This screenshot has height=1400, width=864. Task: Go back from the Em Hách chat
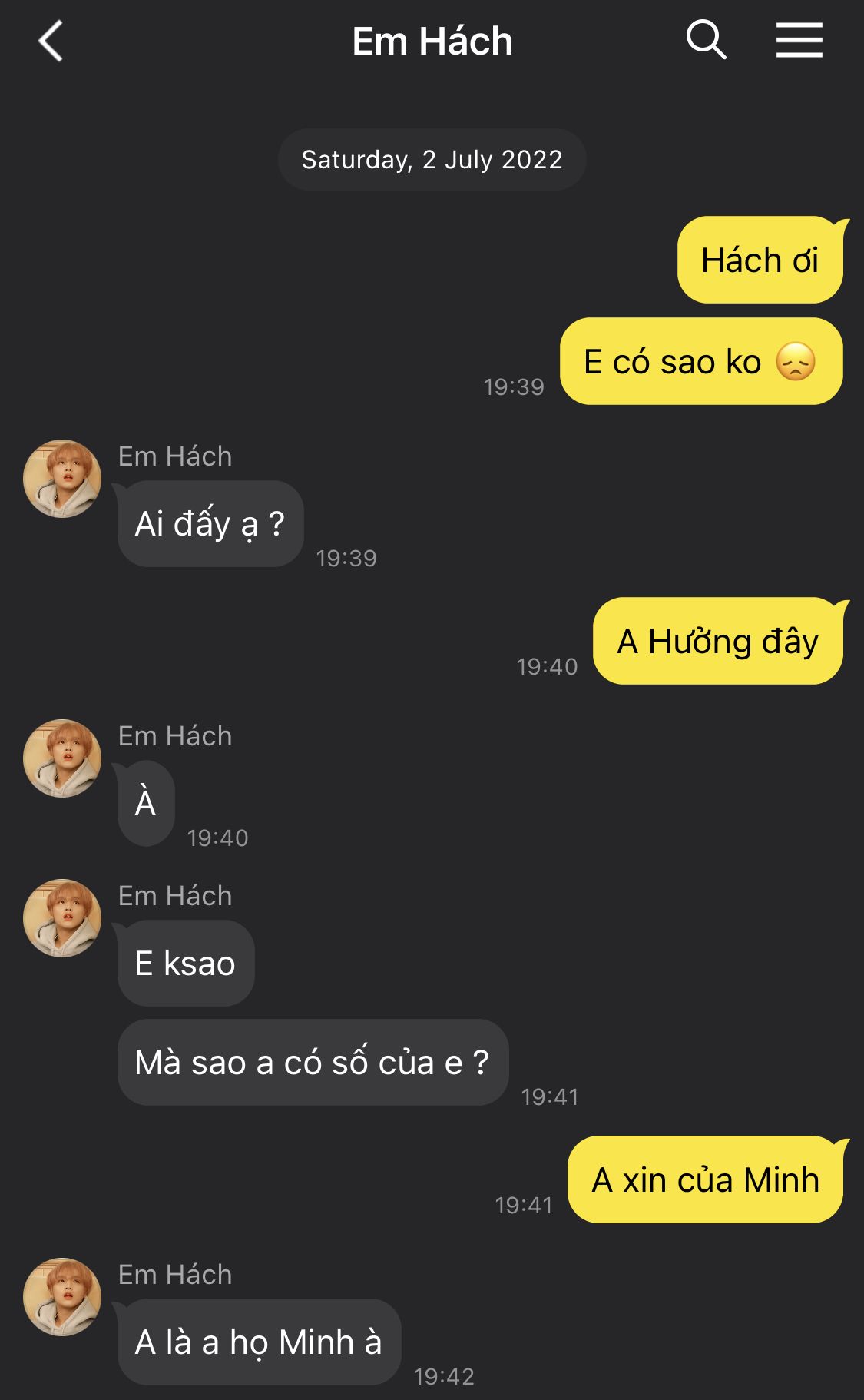[x=51, y=41]
